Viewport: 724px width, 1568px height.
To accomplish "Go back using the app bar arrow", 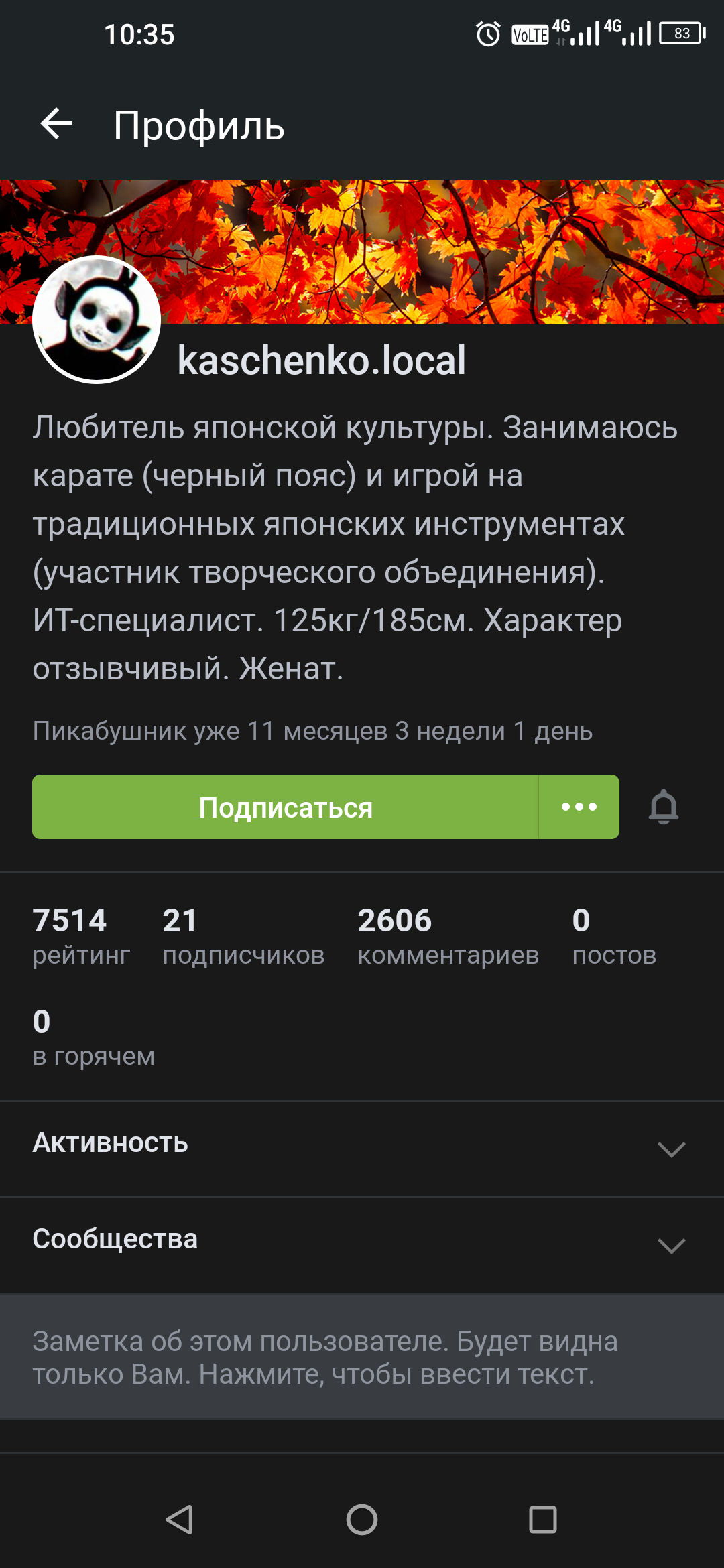I will [x=56, y=125].
